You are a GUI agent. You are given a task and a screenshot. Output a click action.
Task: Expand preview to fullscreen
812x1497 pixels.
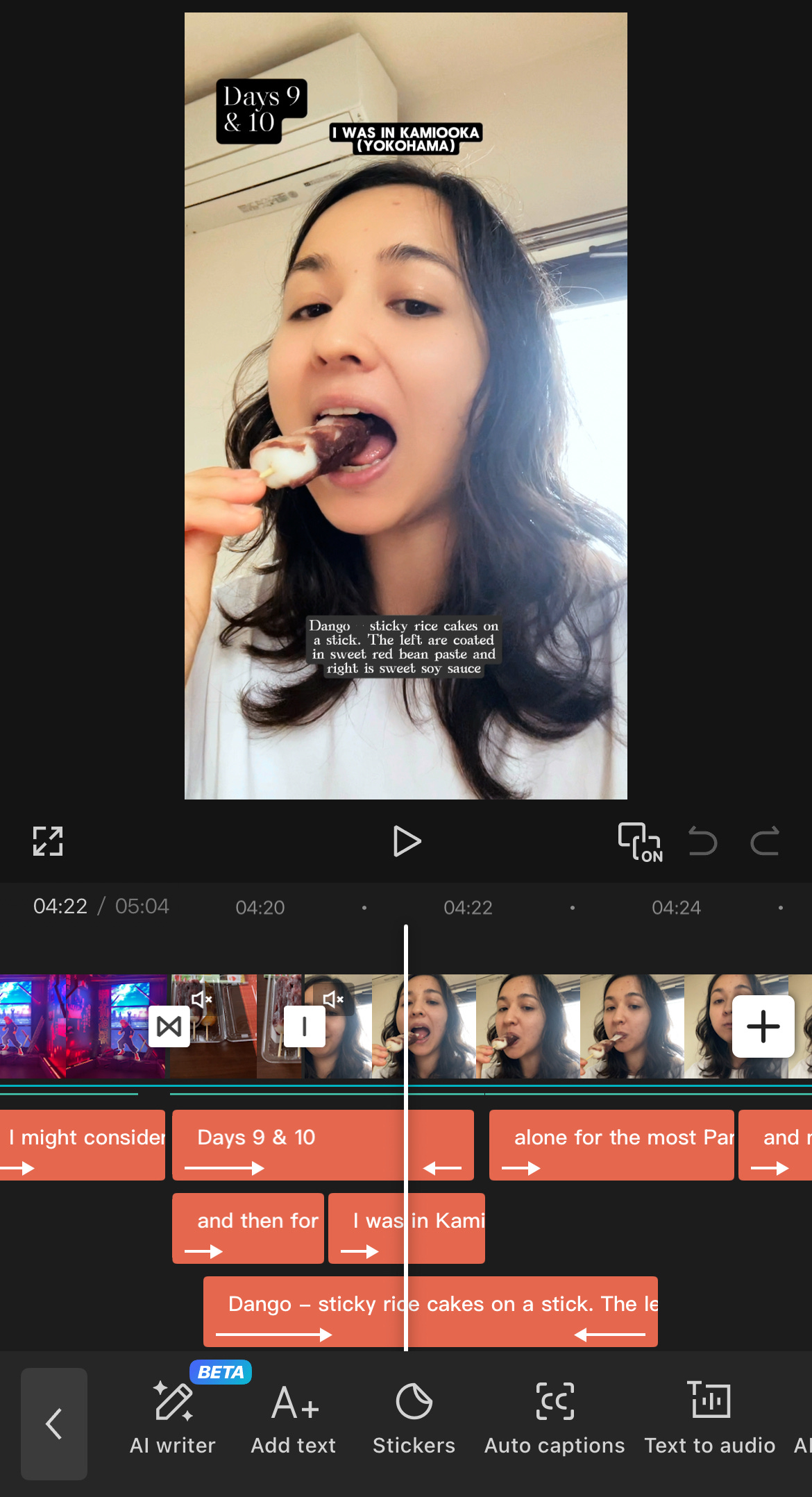[48, 842]
